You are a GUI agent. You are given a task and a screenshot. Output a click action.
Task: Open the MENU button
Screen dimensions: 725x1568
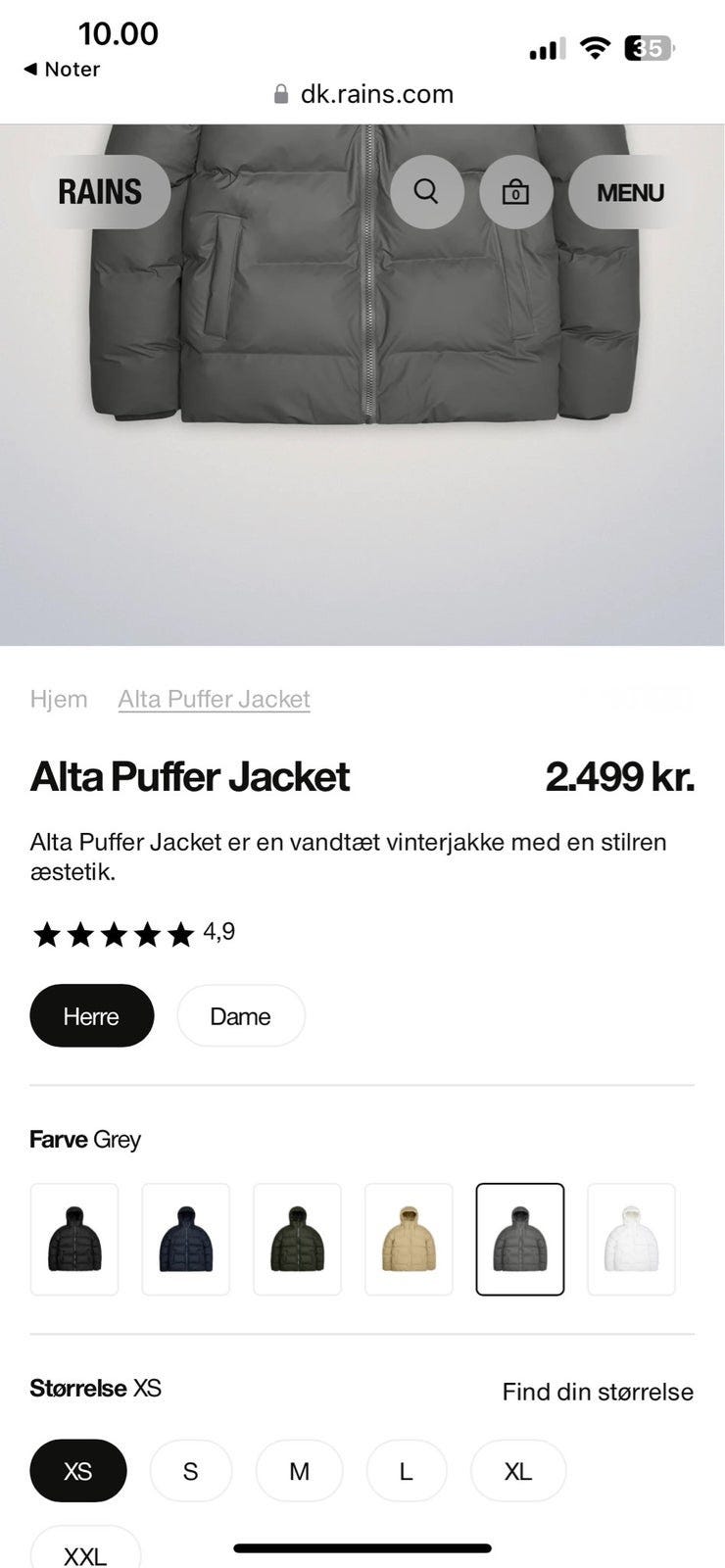[629, 192]
